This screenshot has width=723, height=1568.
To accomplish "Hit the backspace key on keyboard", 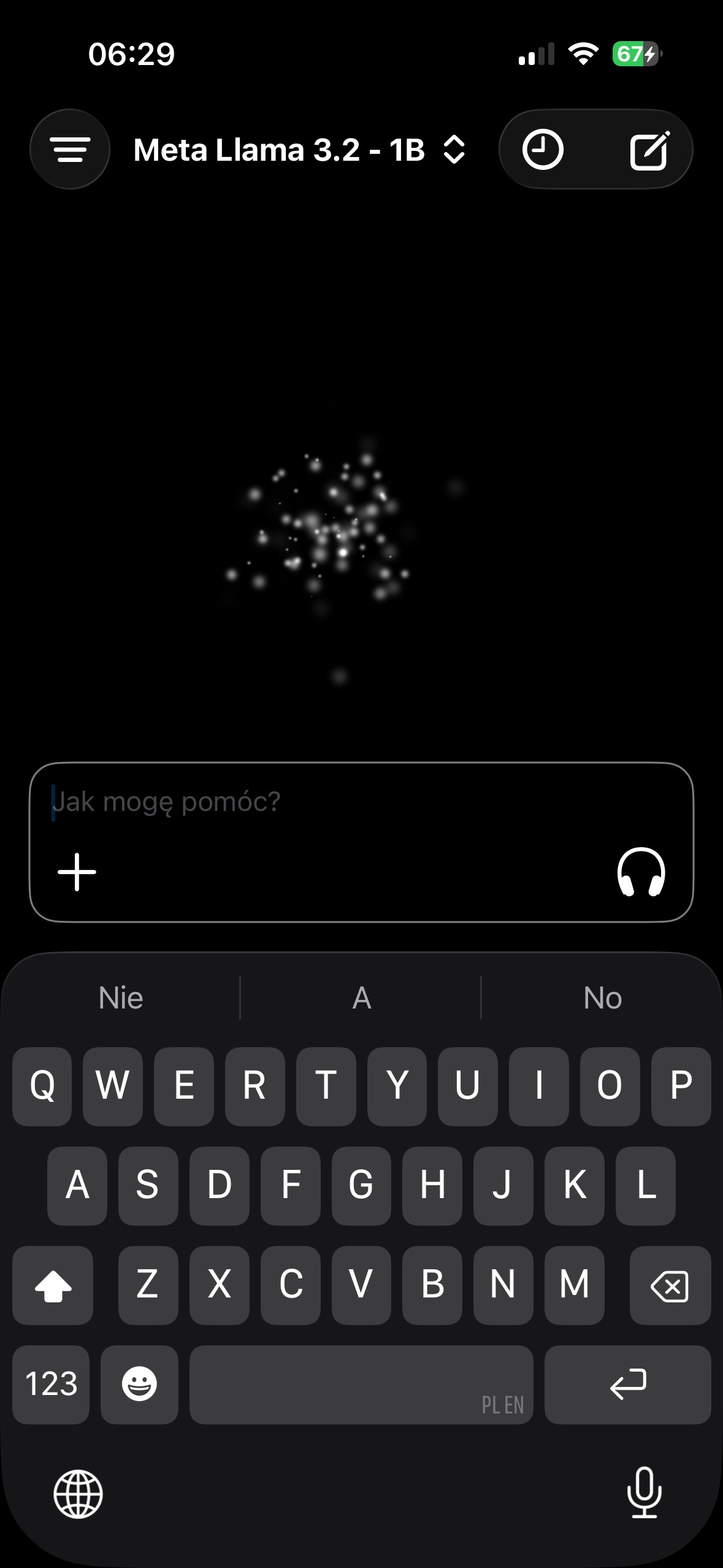I will (670, 1285).
